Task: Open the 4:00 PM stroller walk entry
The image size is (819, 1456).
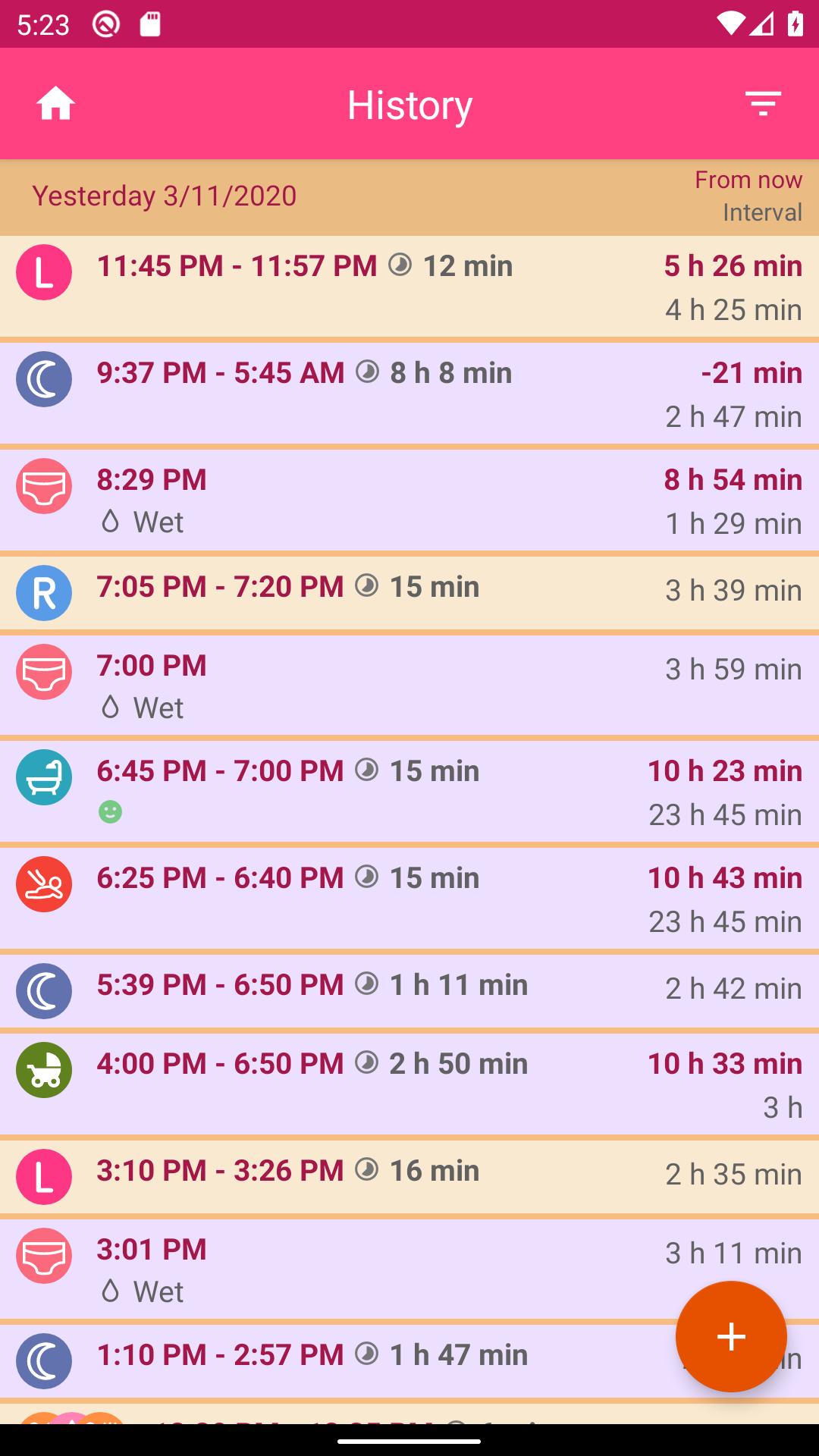Action: pos(409,1084)
